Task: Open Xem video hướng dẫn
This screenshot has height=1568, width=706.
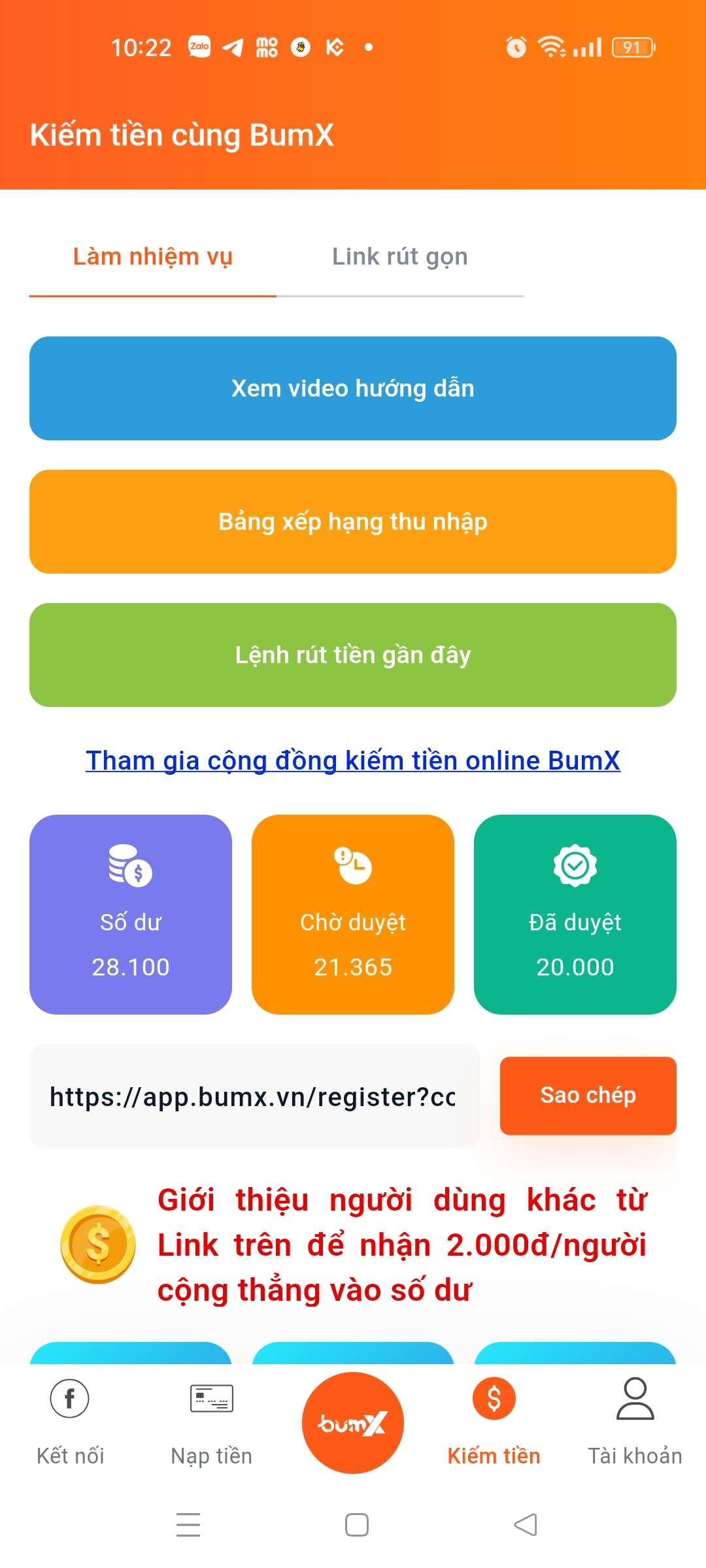Action: coord(353,389)
